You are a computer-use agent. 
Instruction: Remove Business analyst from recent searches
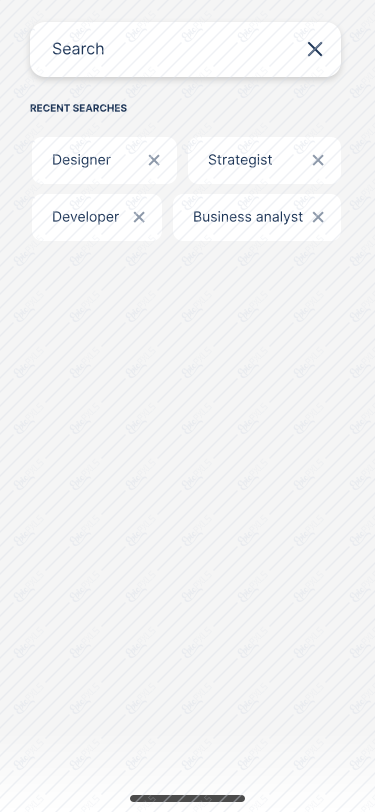click(x=318, y=217)
